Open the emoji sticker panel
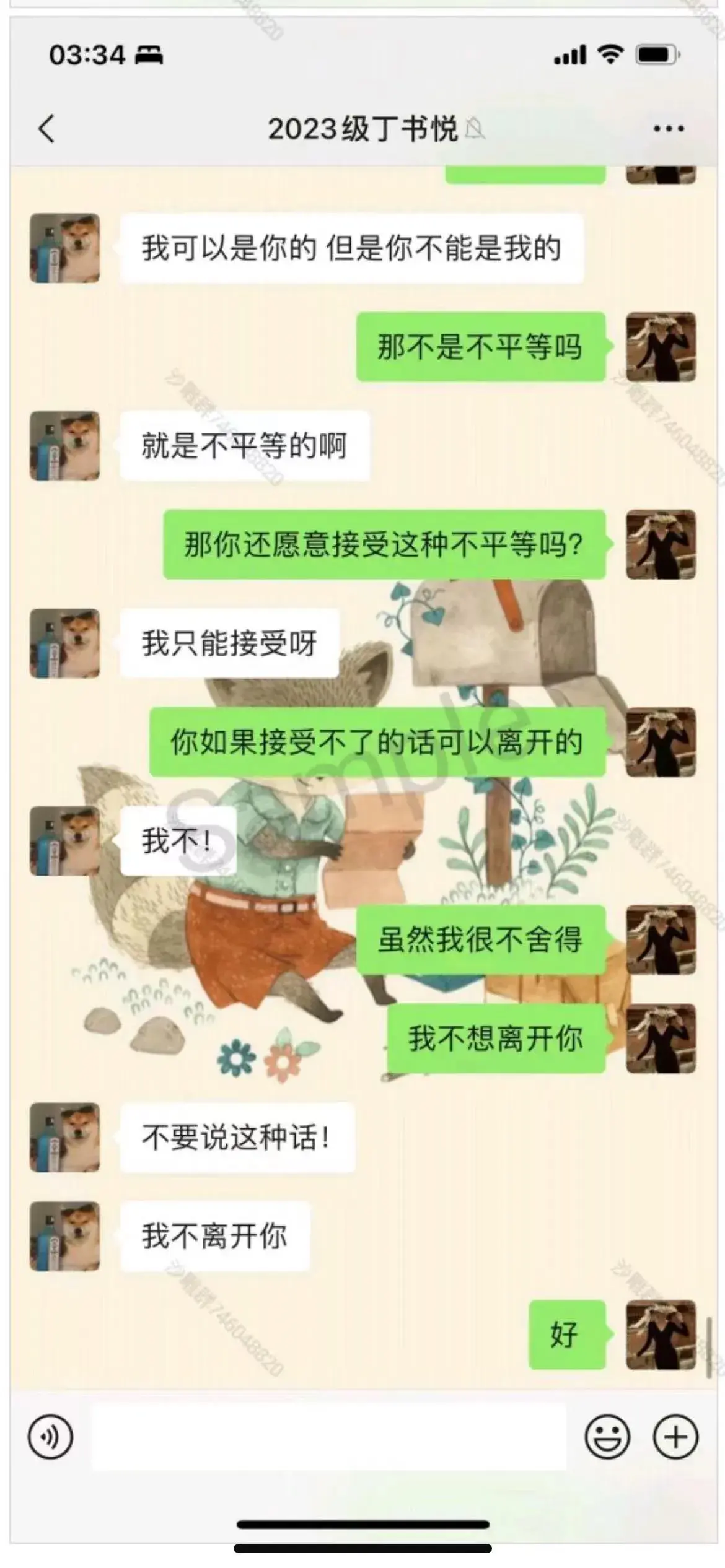This screenshot has width=725, height=1568. pyautogui.click(x=607, y=1437)
